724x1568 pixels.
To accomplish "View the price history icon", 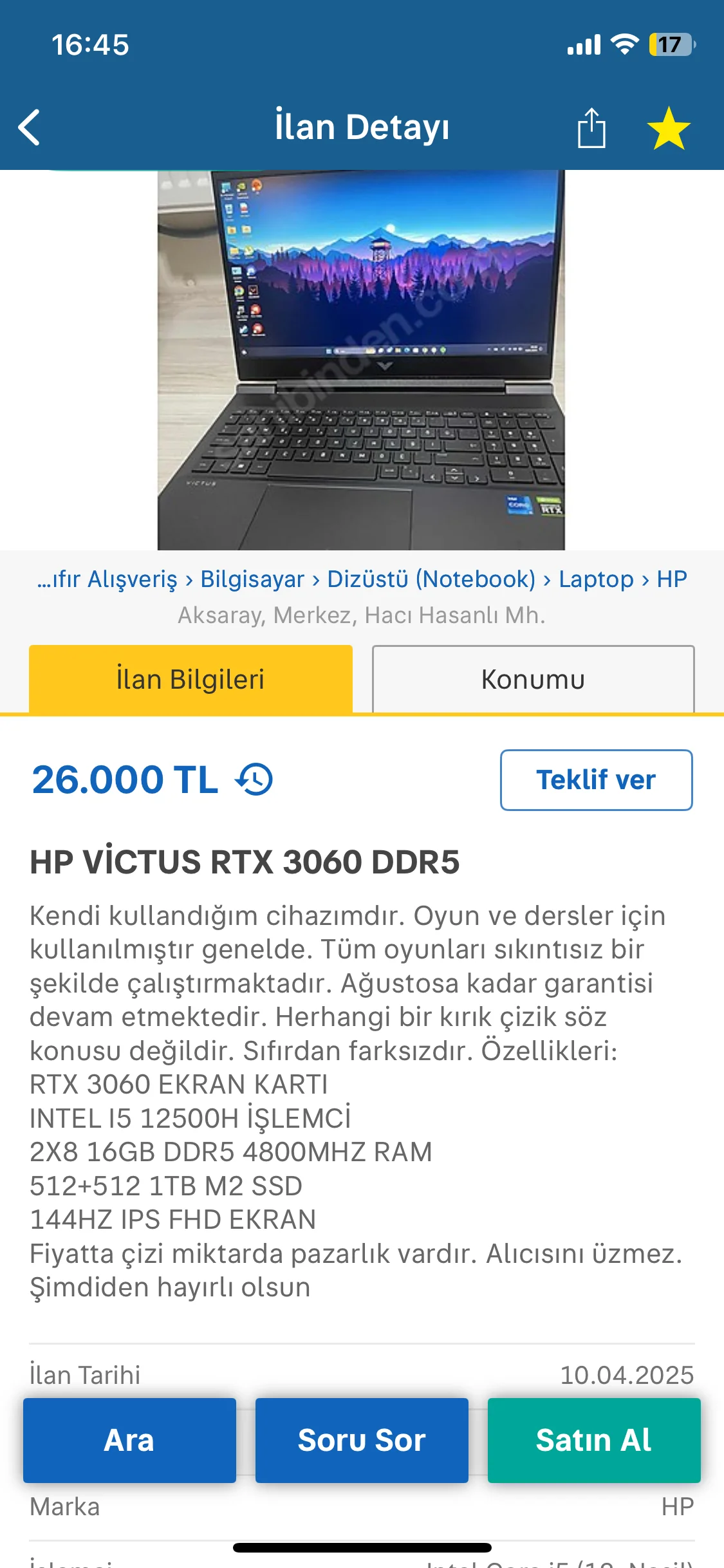I will pos(255,779).
